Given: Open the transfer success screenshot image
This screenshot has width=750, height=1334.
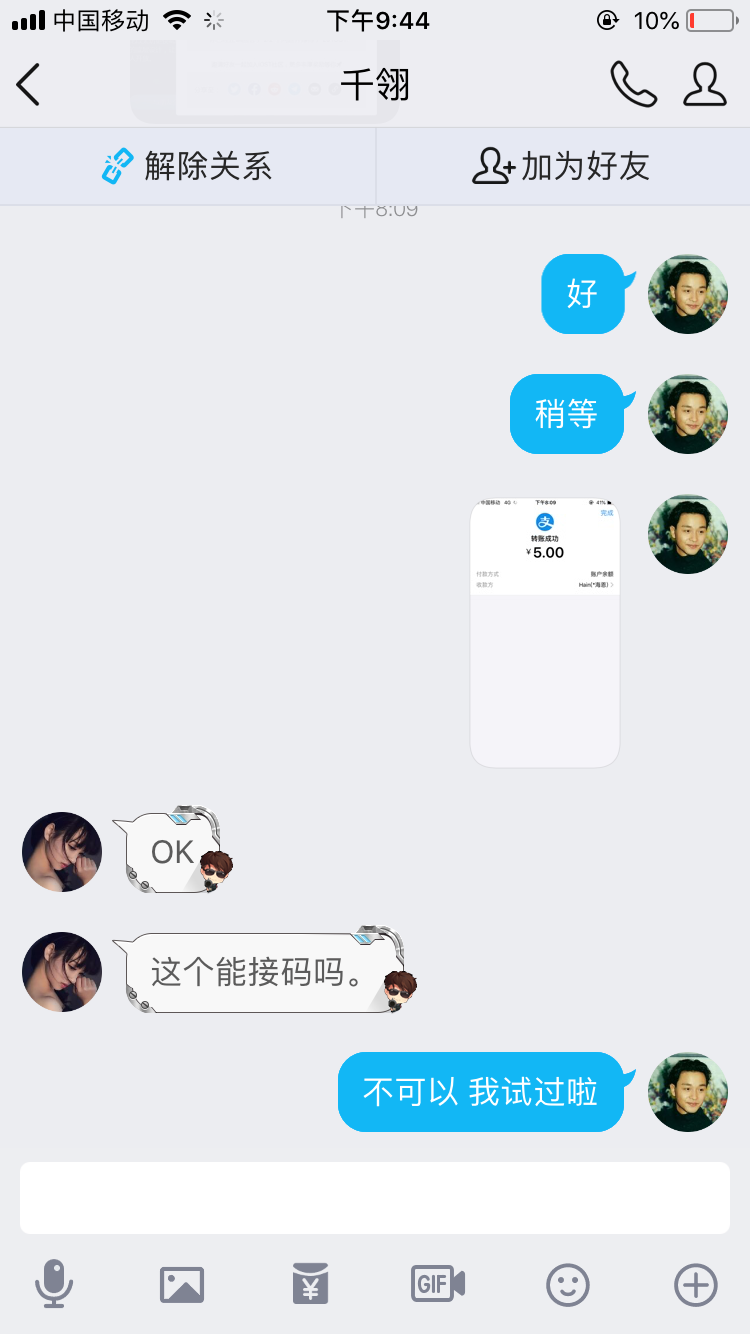Looking at the screenshot, I should pos(545,632).
